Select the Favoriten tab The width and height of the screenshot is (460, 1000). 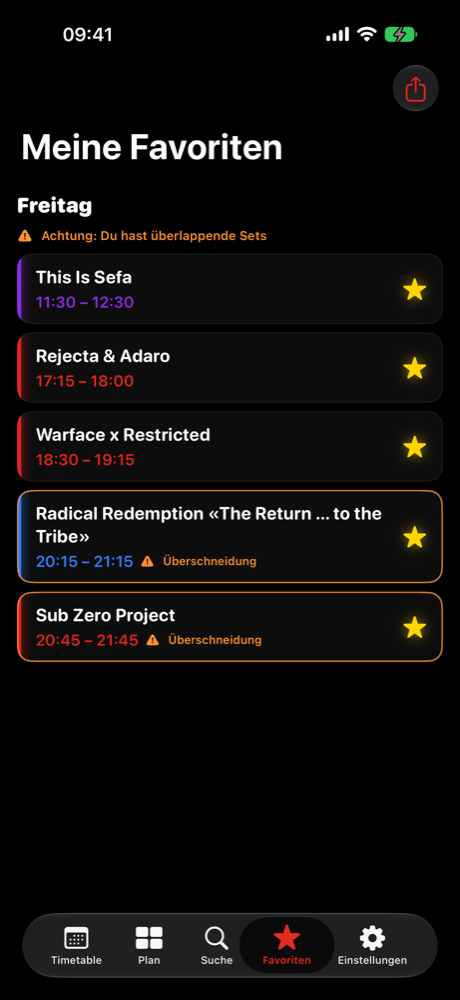click(x=286, y=945)
